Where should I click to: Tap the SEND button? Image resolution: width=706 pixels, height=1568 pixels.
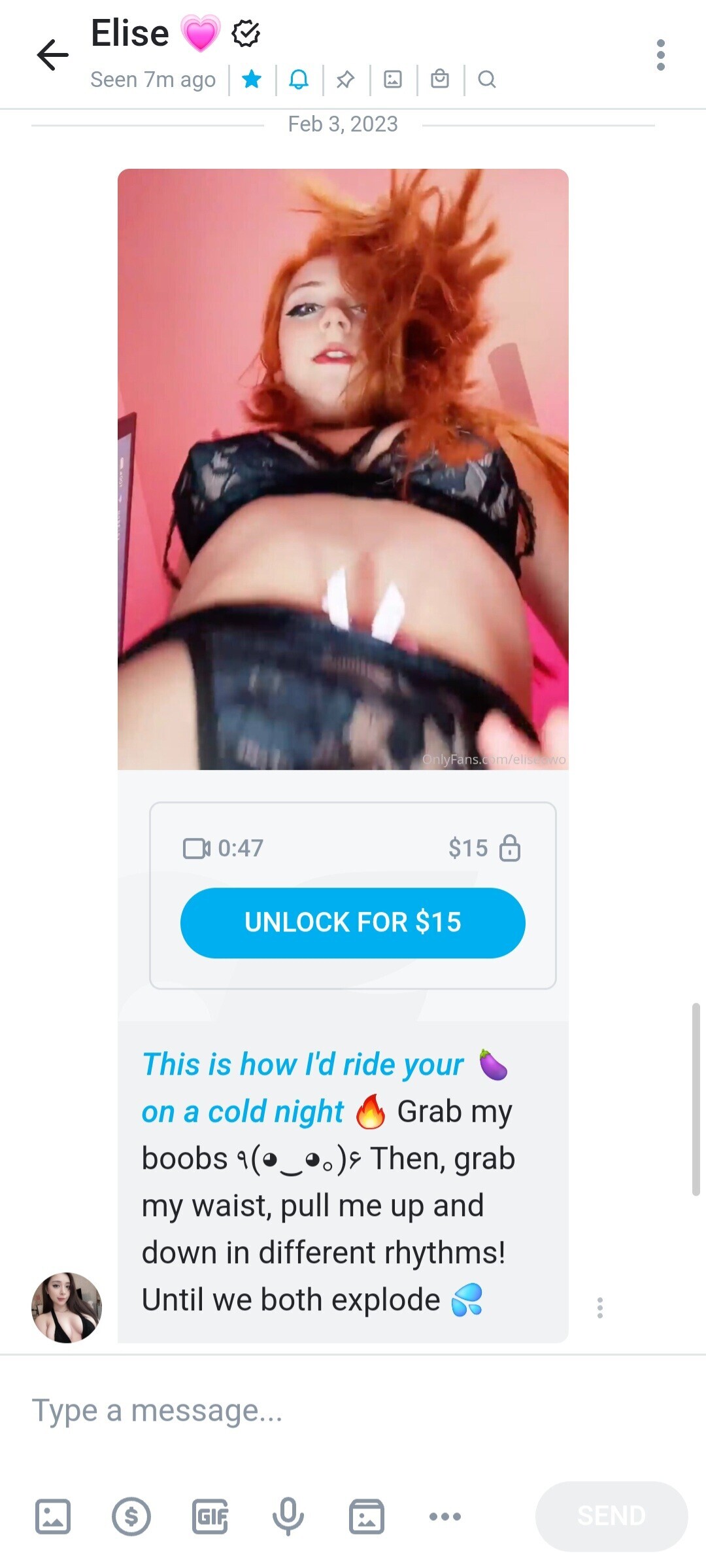[611, 1516]
